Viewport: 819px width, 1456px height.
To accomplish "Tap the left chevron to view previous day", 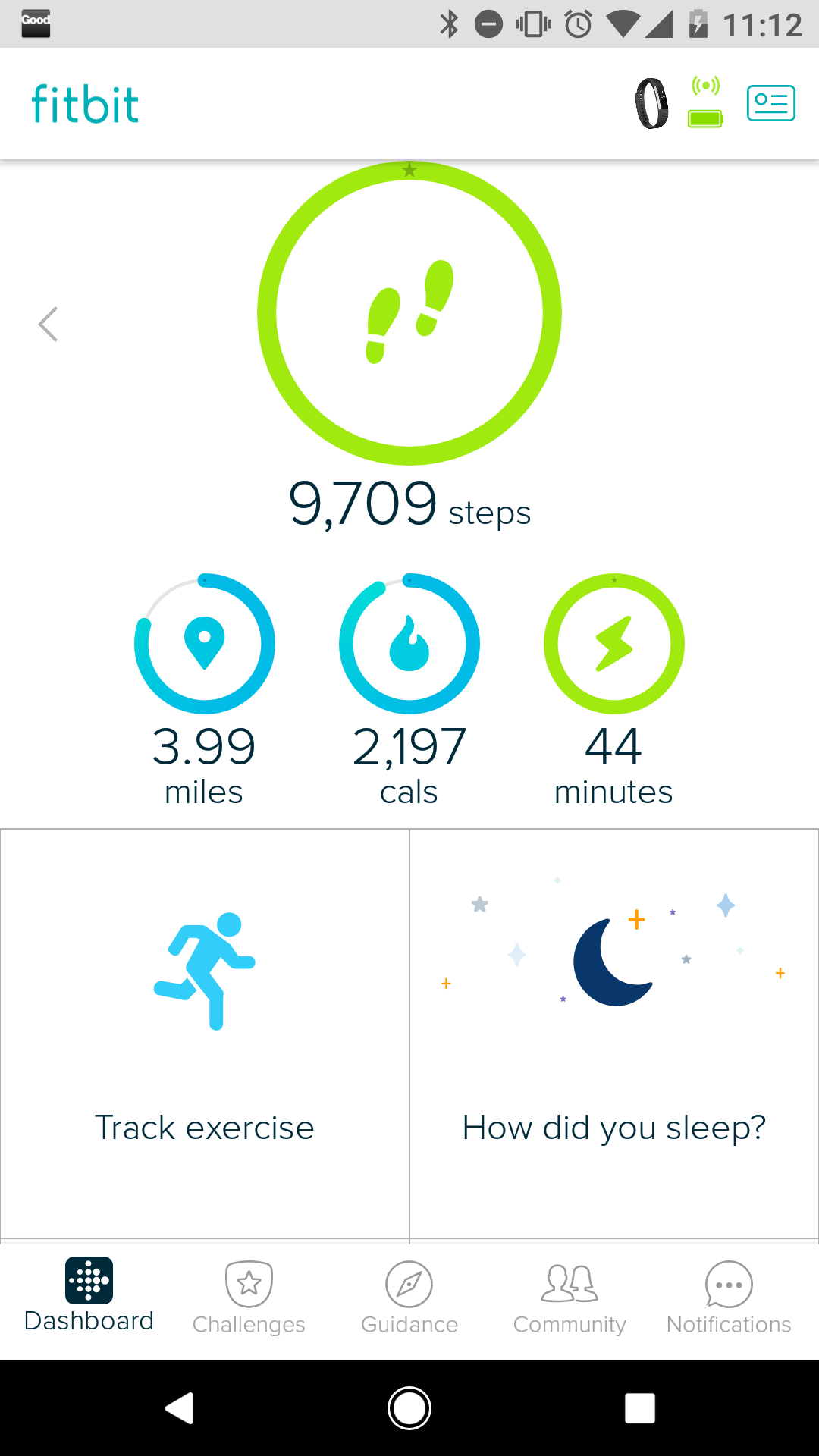I will point(48,324).
